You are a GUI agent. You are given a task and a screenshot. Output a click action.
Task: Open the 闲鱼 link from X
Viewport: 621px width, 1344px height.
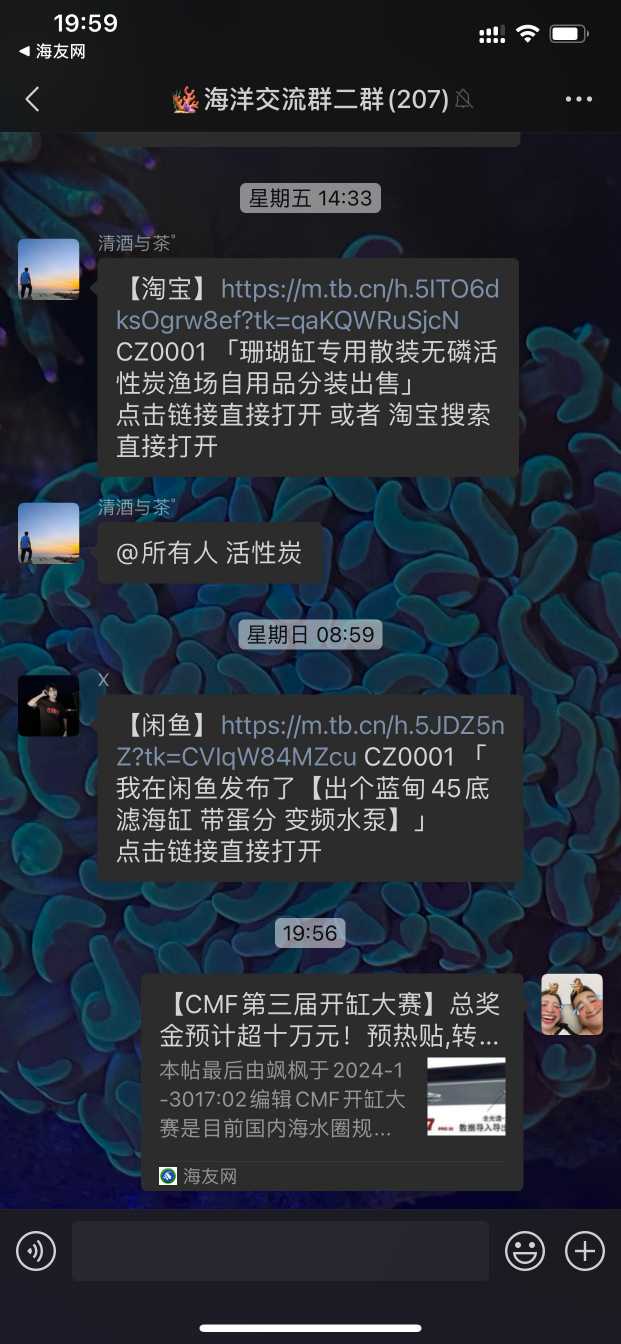362,741
